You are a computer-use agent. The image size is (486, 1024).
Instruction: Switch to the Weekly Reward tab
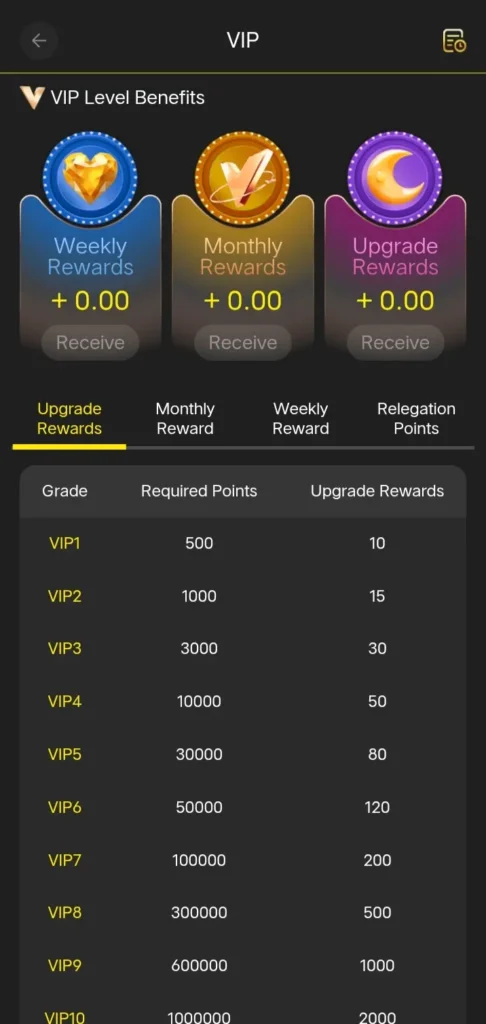300,419
